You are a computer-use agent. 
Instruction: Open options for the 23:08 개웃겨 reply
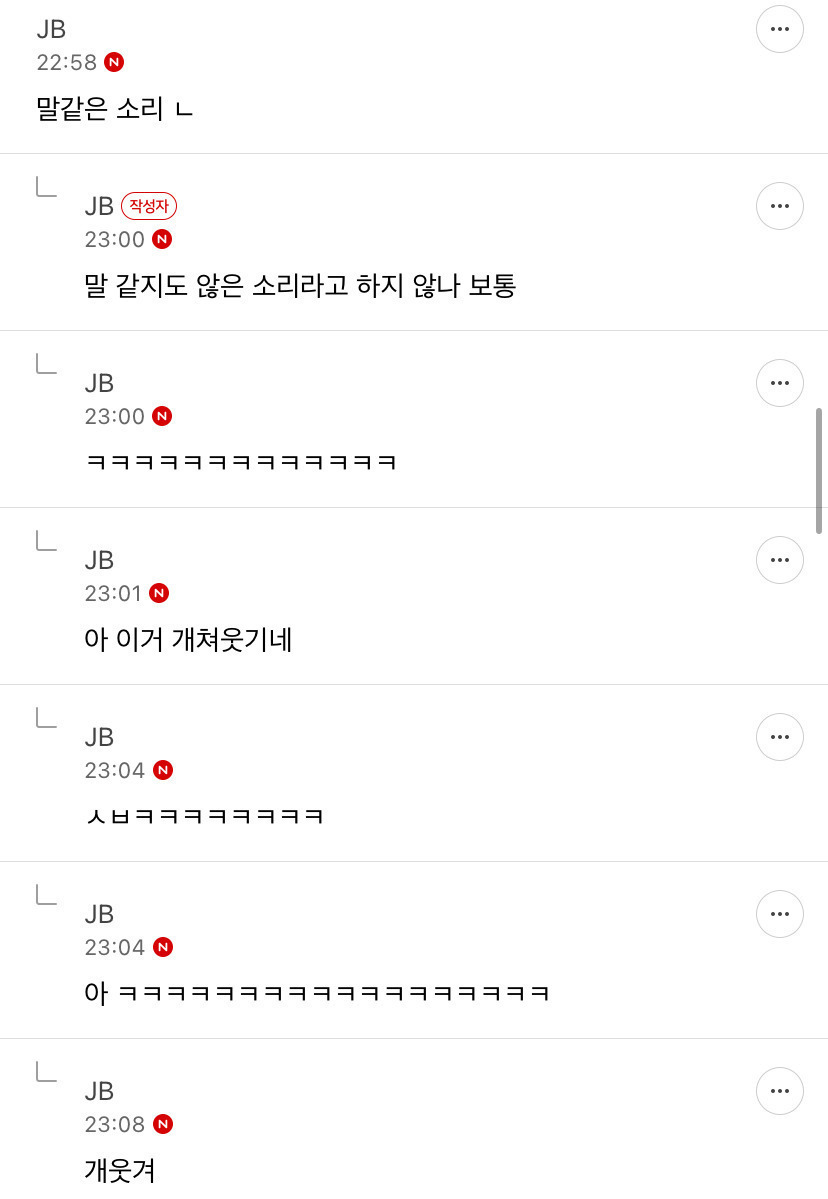pyautogui.click(x=779, y=1091)
